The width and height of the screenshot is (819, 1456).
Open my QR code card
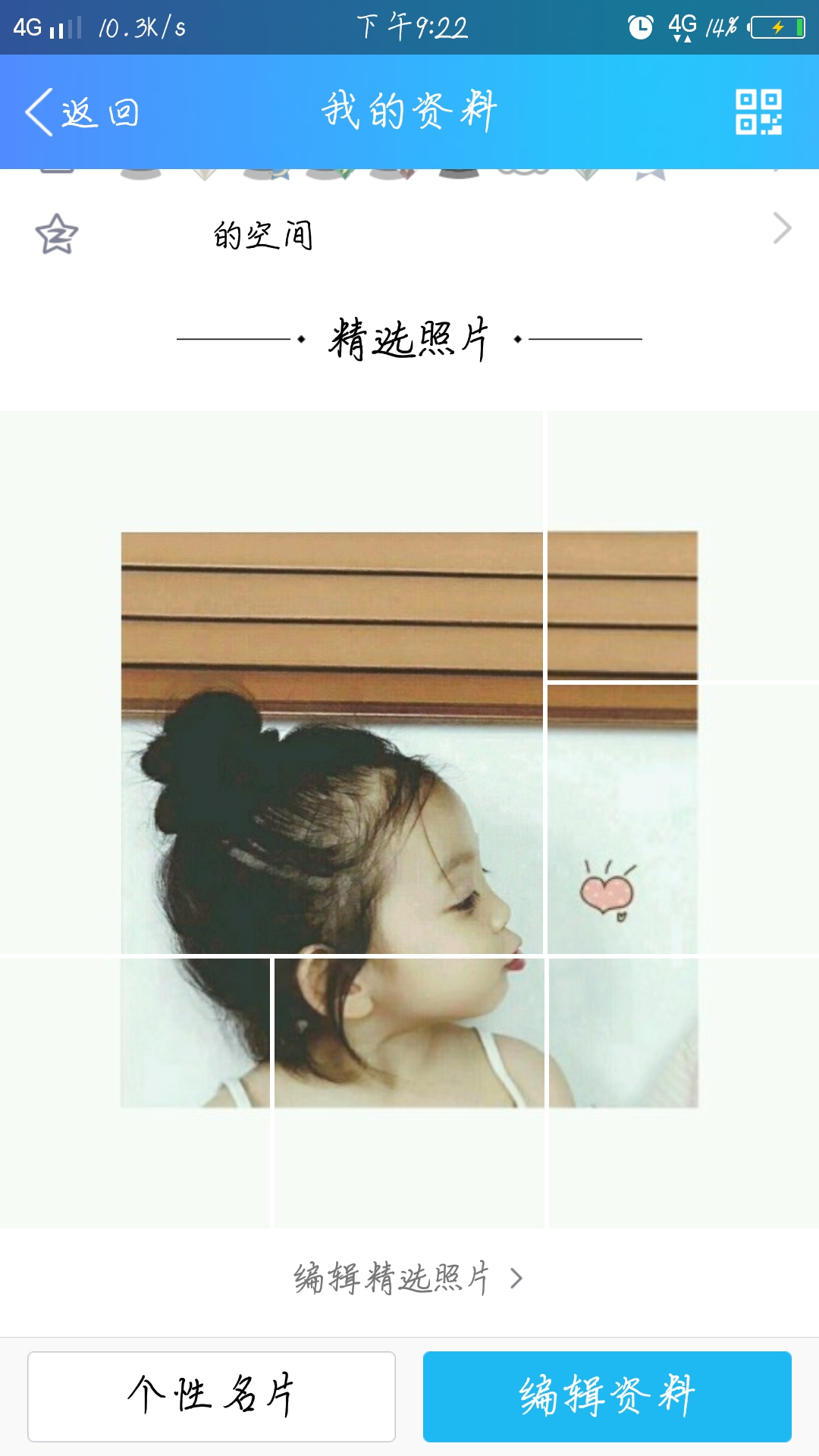coord(758,112)
